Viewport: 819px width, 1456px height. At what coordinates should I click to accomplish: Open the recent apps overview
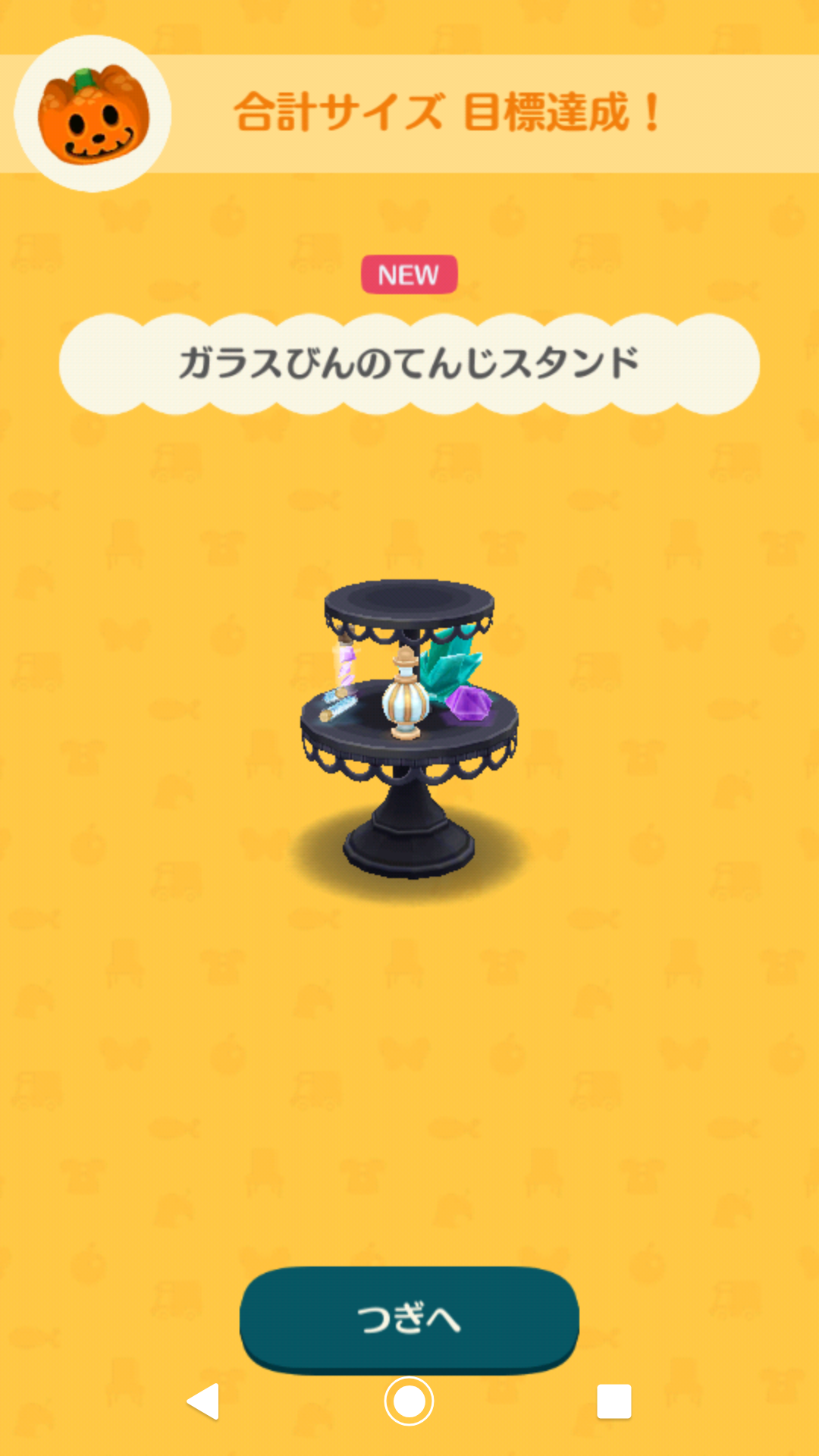pos(613,1401)
